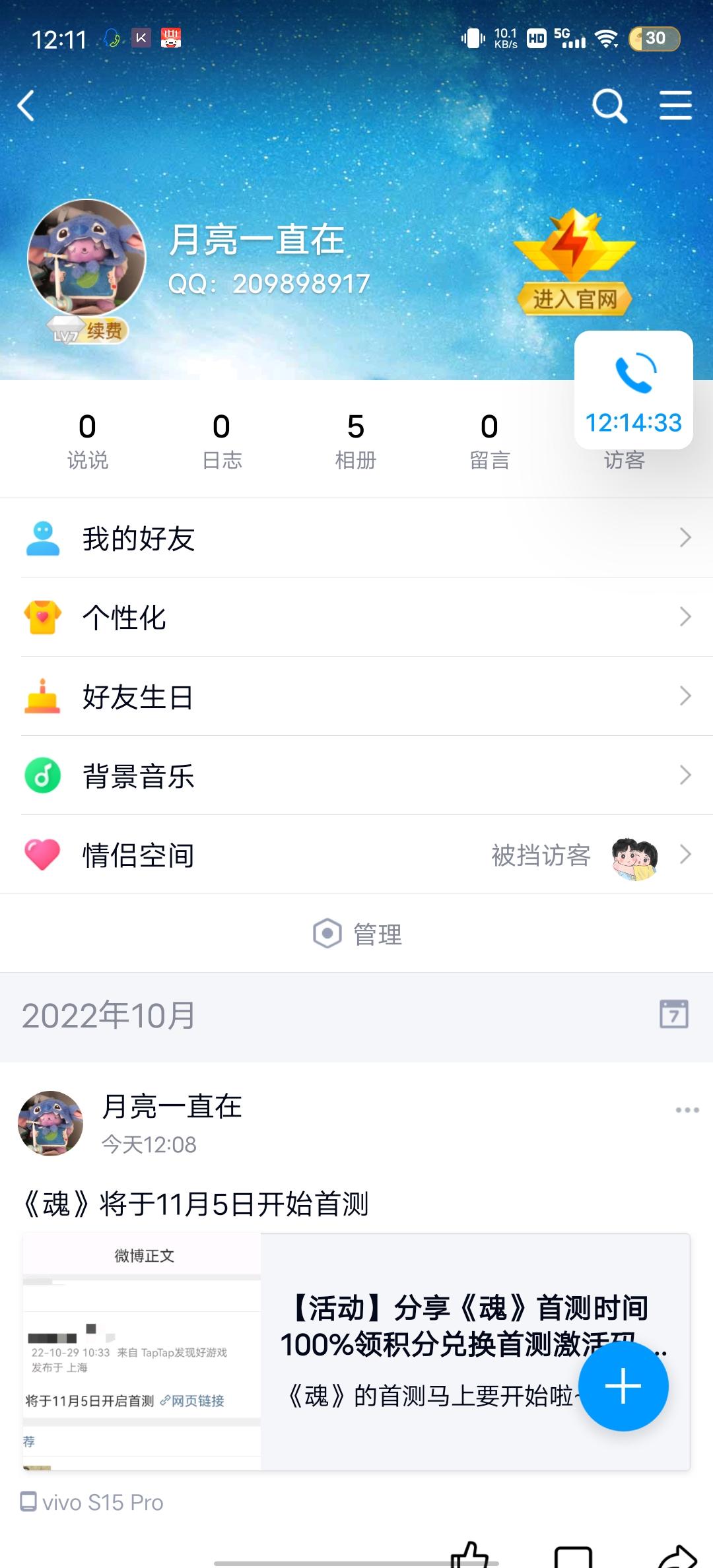
Task: Go back using the top-left arrow
Action: tap(26, 106)
